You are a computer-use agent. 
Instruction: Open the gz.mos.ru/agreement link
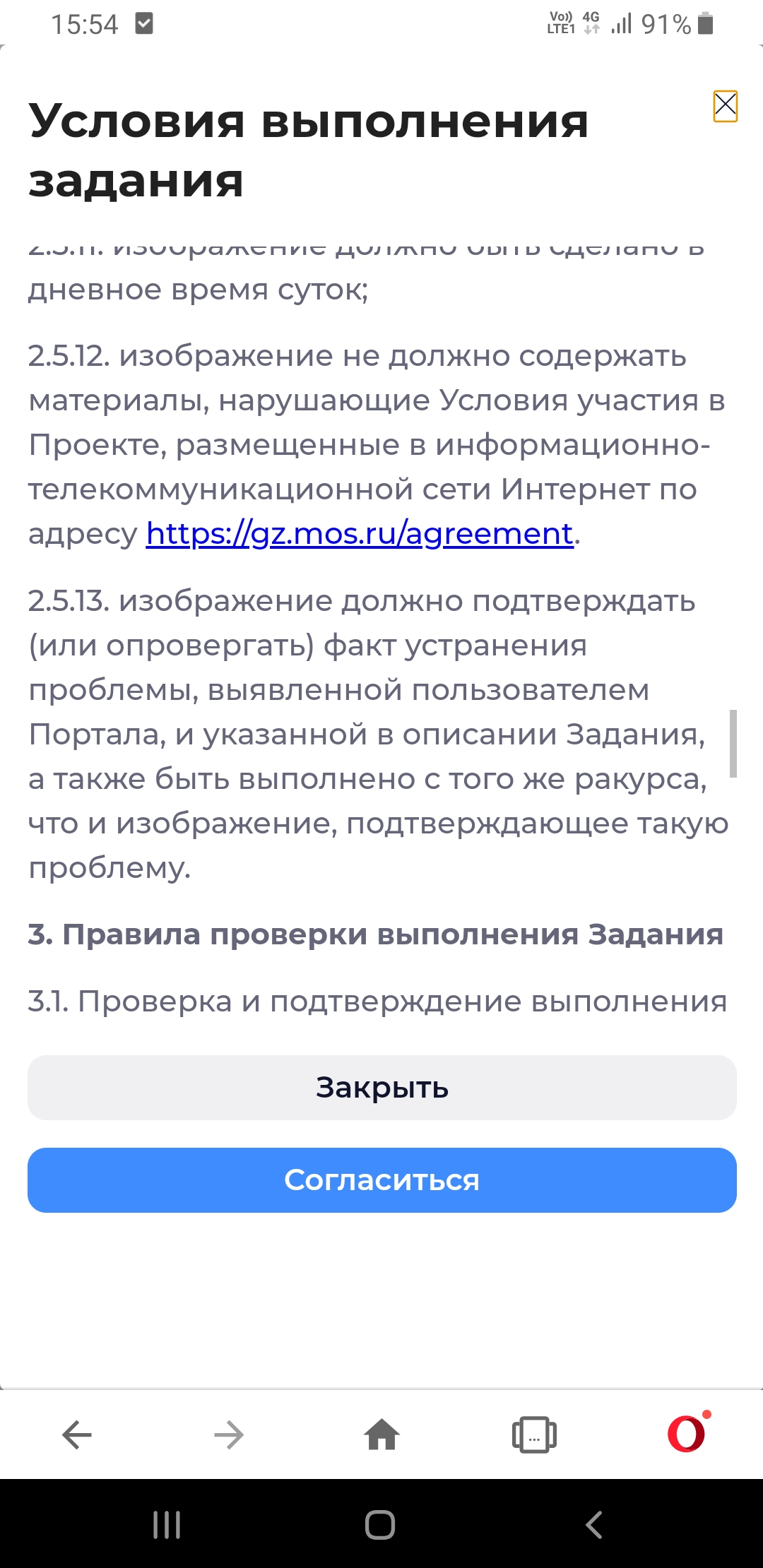[360, 533]
